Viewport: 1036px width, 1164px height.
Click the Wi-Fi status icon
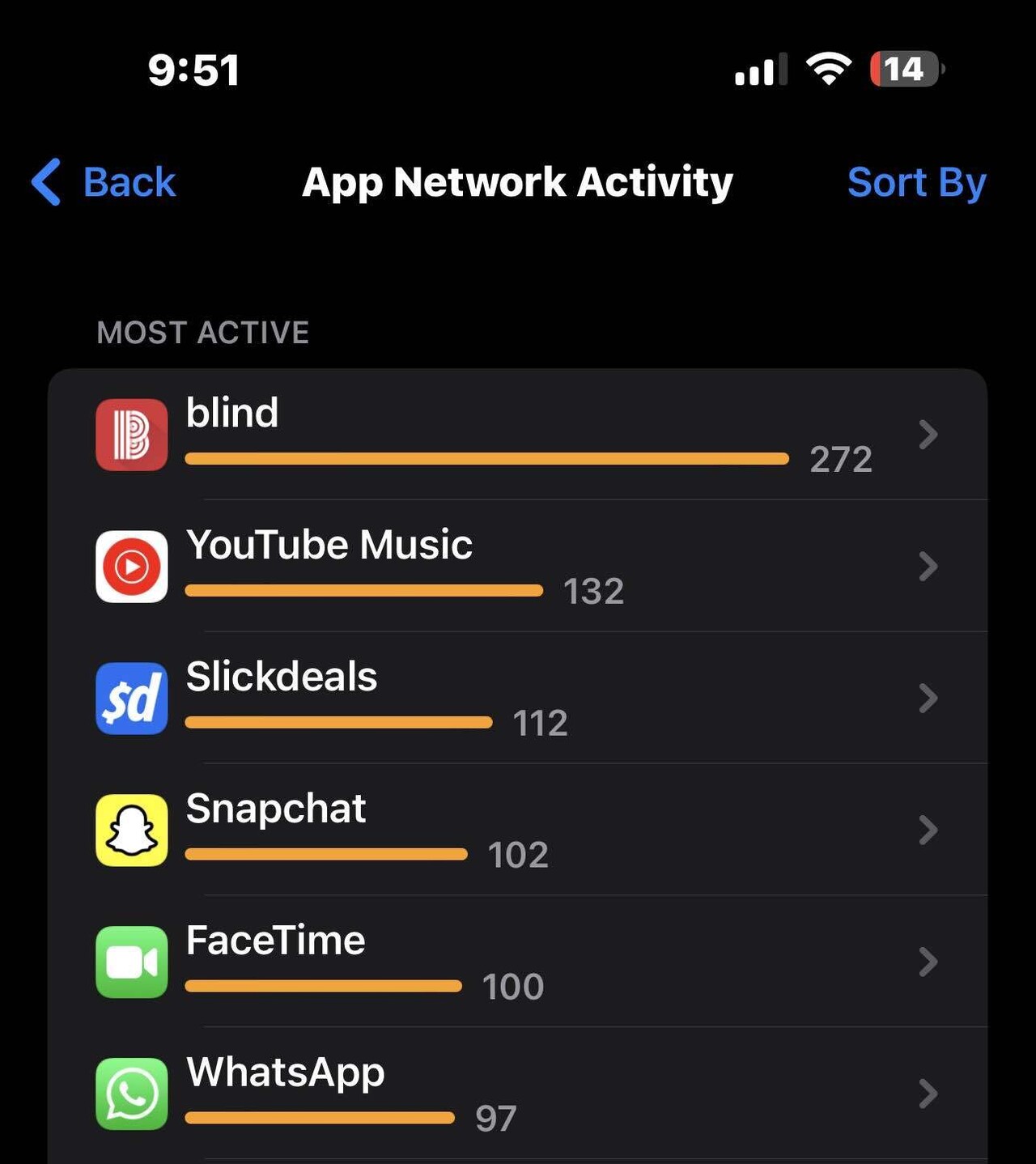[x=829, y=70]
